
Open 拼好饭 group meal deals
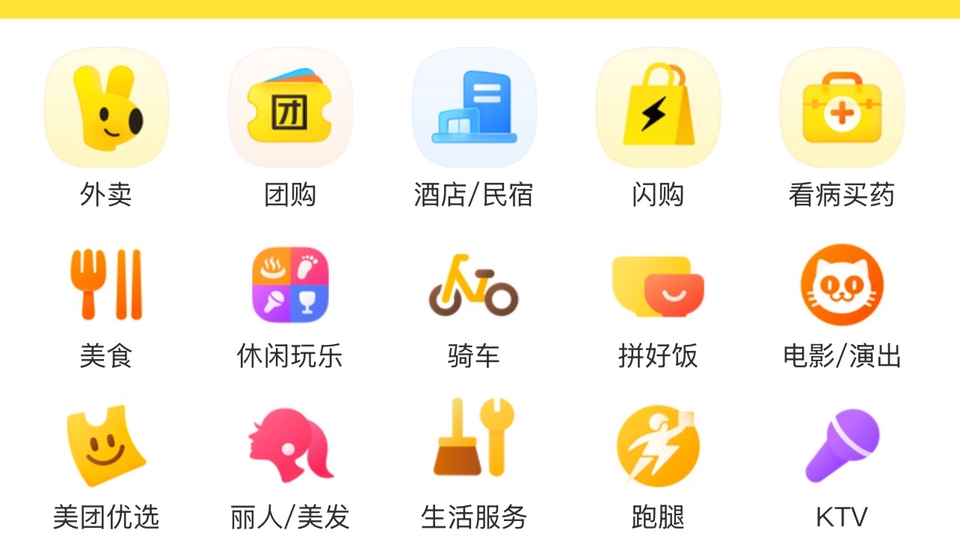658,285
